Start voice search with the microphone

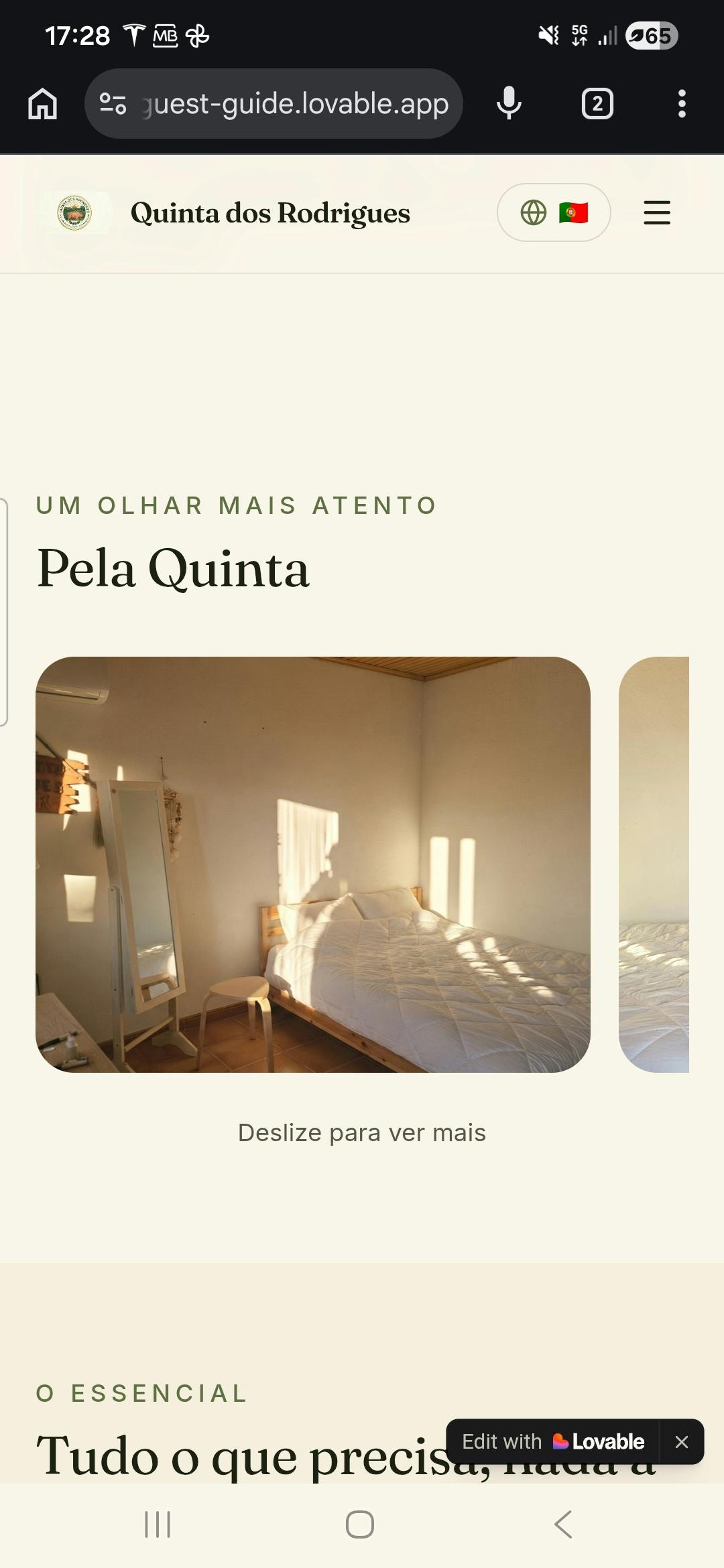[509, 104]
